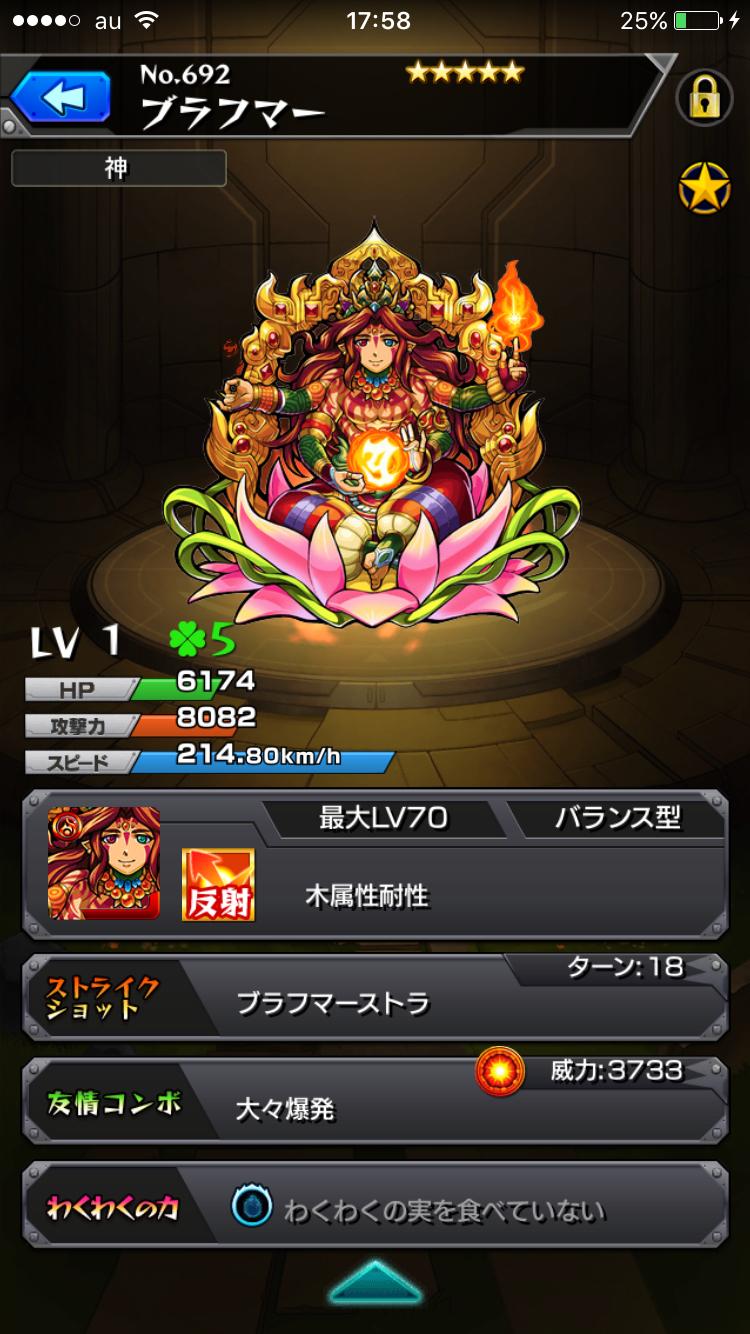The width and height of the screenshot is (750, 1334).
Task: Go back with the blue arrow button
Action: coord(60,99)
